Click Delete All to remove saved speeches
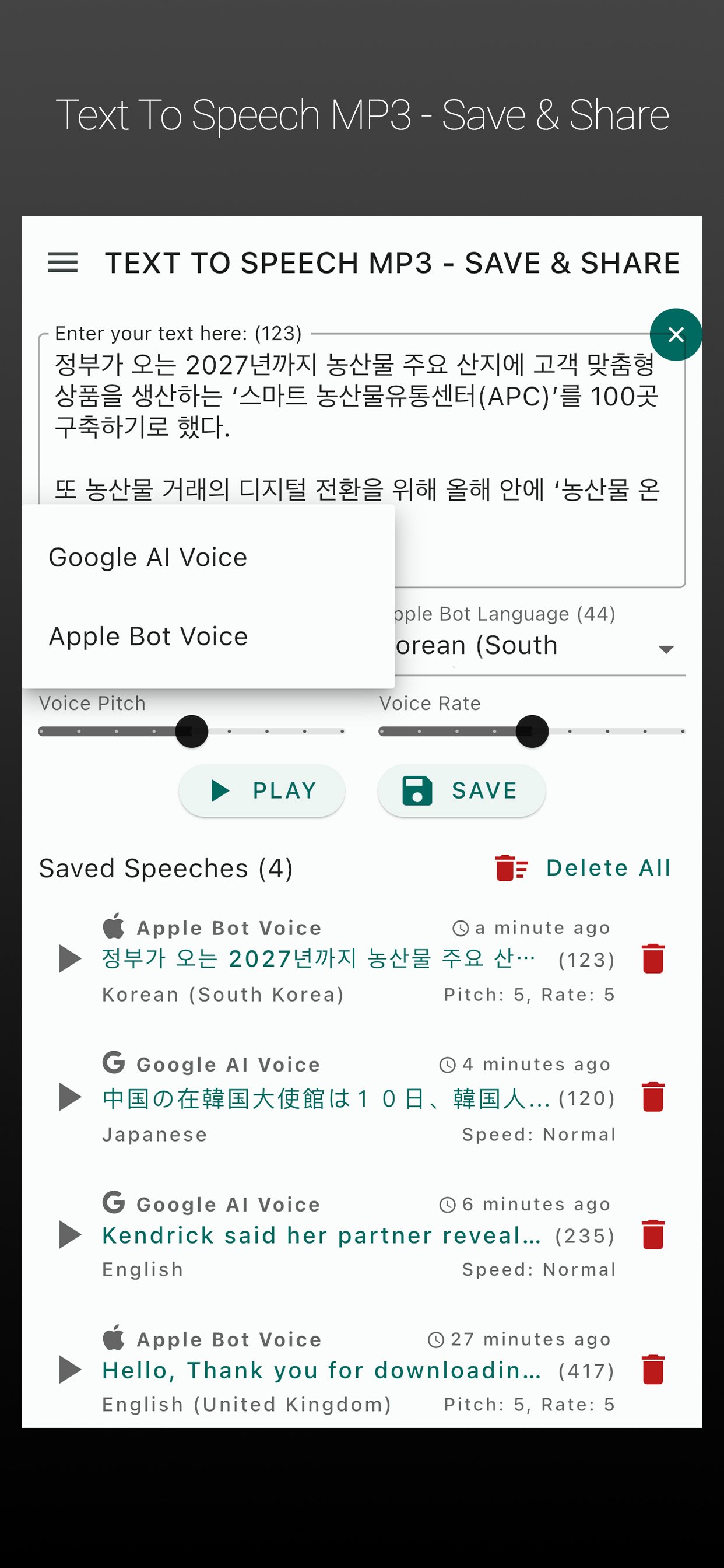This screenshot has height=1568, width=724. [x=609, y=867]
